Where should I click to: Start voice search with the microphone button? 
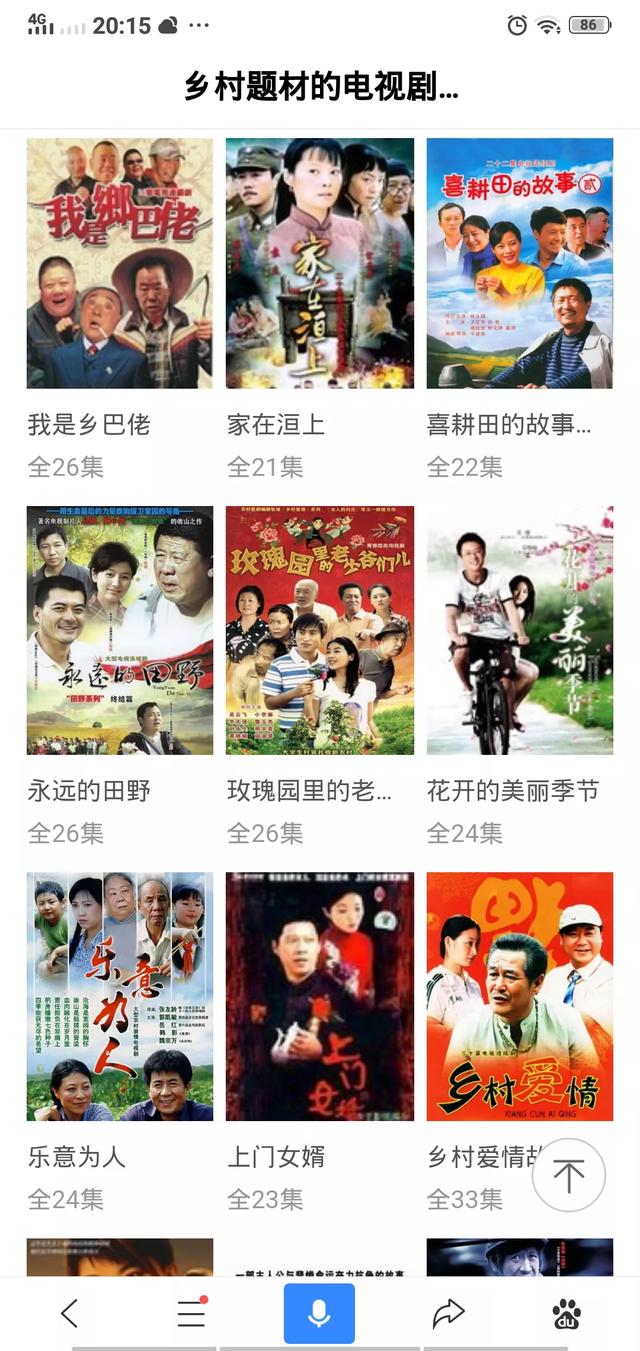tap(319, 1313)
